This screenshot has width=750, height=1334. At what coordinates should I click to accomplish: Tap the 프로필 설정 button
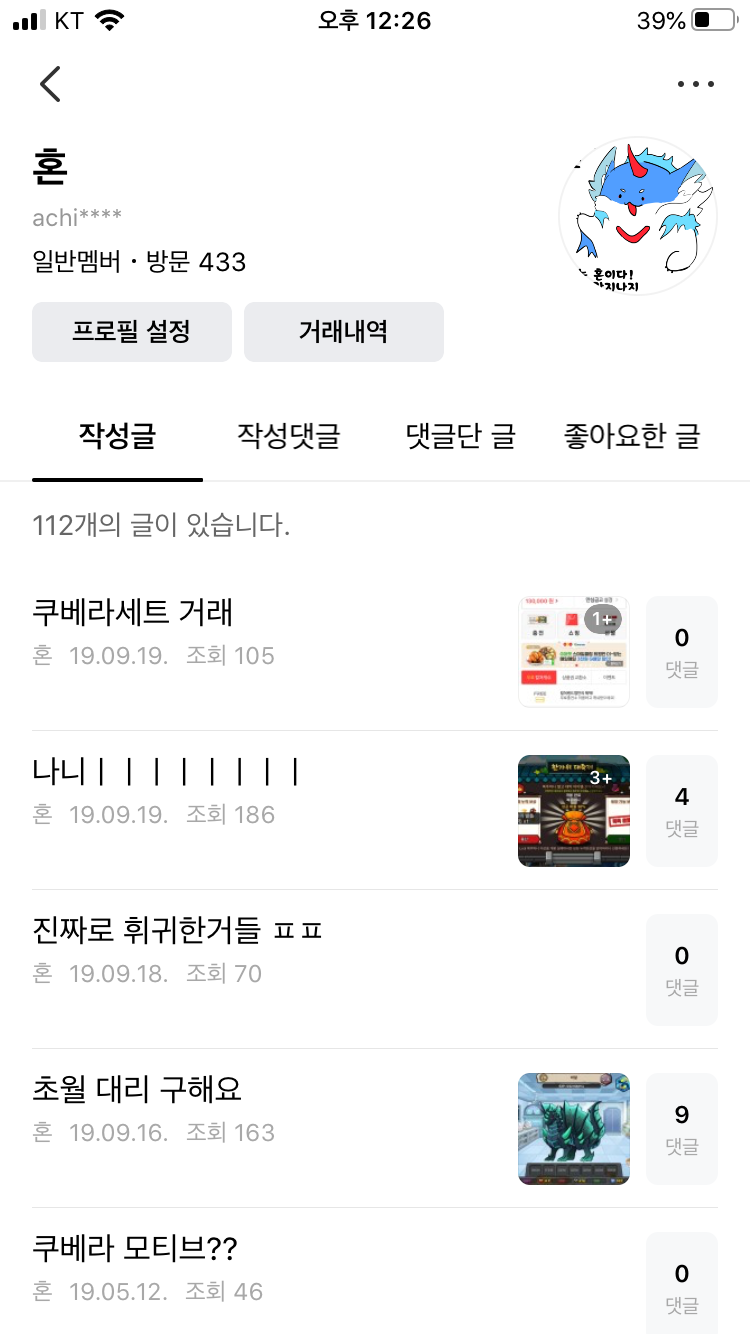(132, 332)
